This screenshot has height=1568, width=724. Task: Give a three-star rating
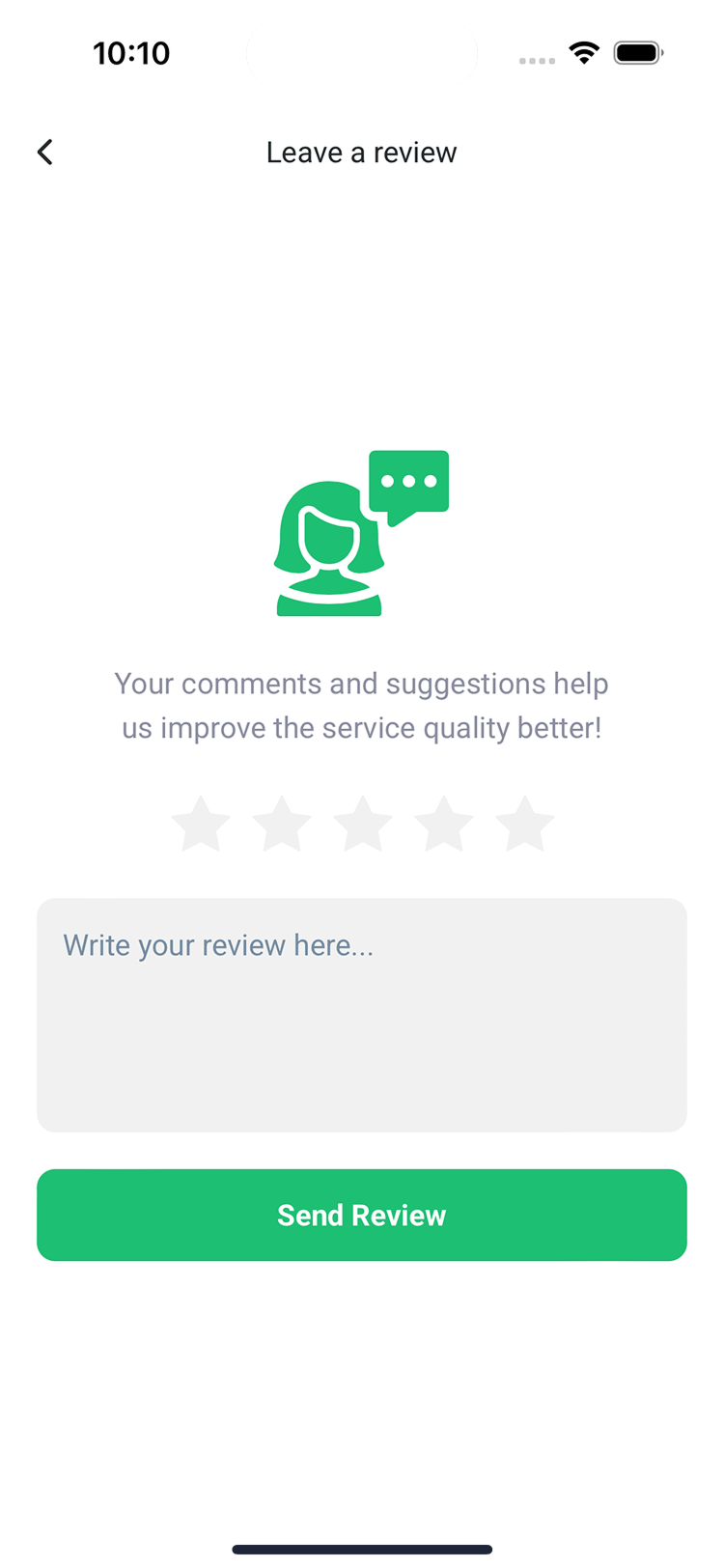point(363,825)
